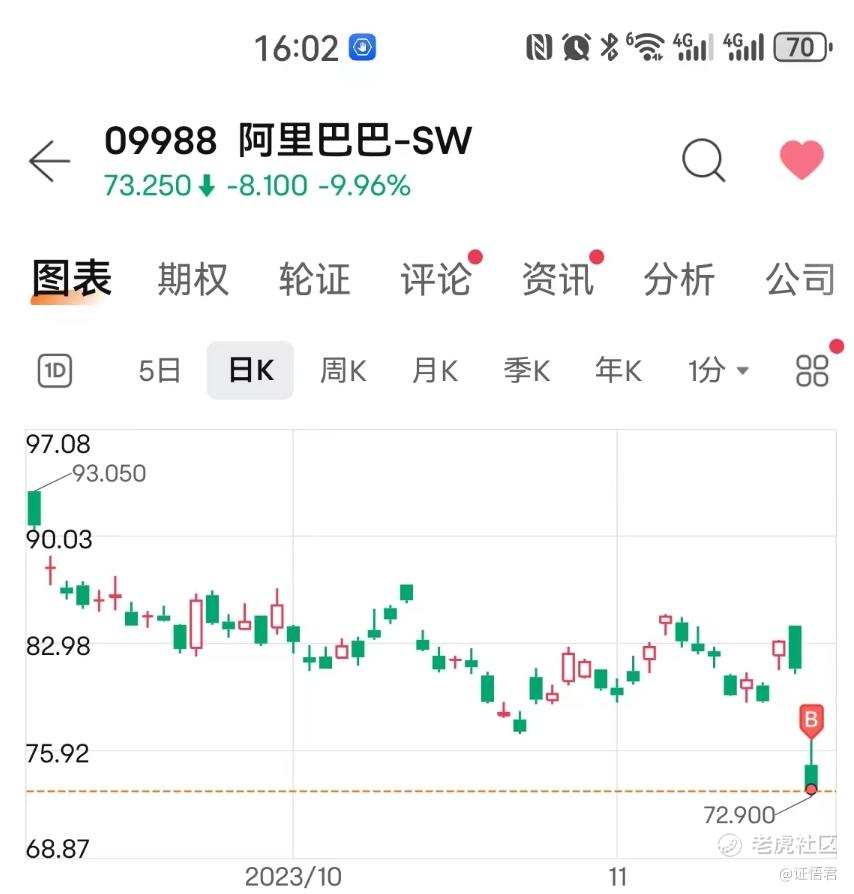Screen dimensions: 854x894
Task: Select the 月K chart period
Action: pyautogui.click(x=435, y=371)
